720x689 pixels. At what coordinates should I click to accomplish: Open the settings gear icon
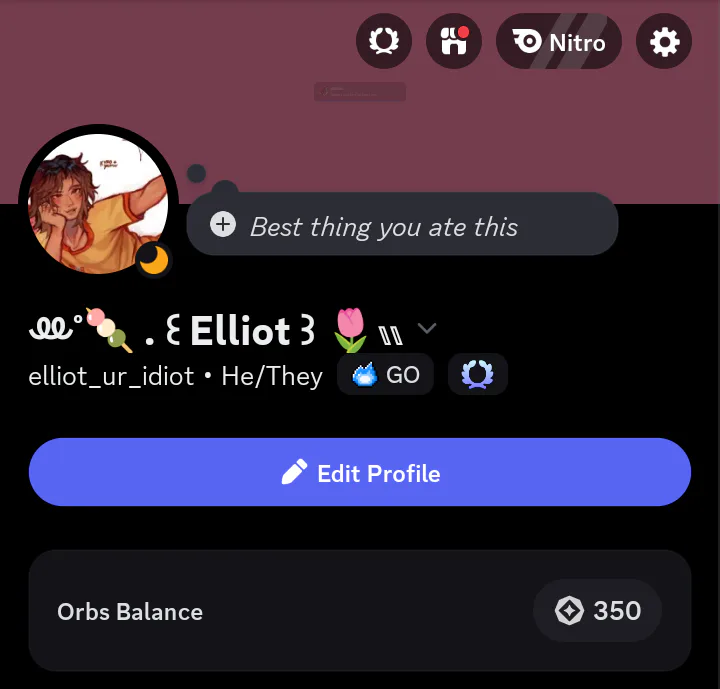(x=664, y=42)
